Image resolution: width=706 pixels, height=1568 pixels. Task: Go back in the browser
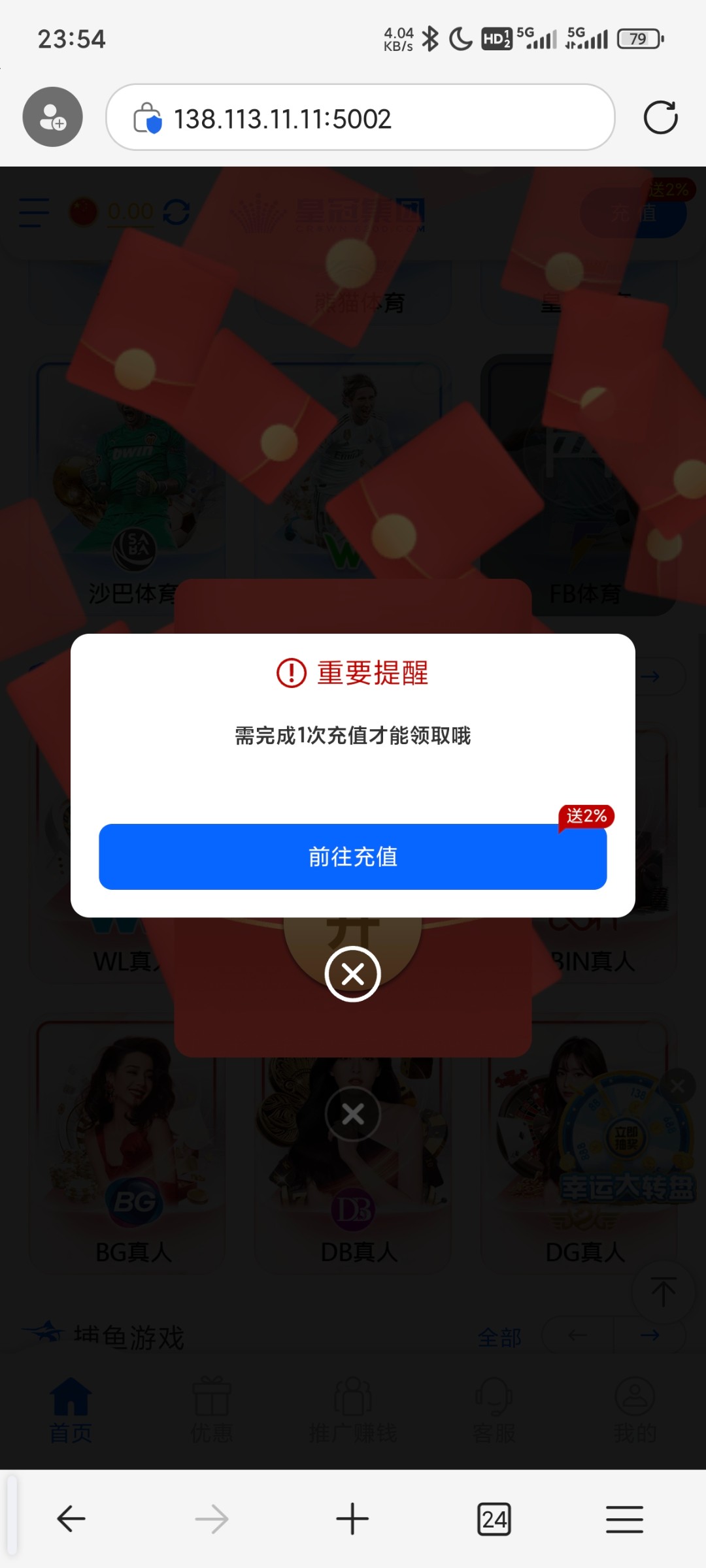click(x=71, y=1518)
